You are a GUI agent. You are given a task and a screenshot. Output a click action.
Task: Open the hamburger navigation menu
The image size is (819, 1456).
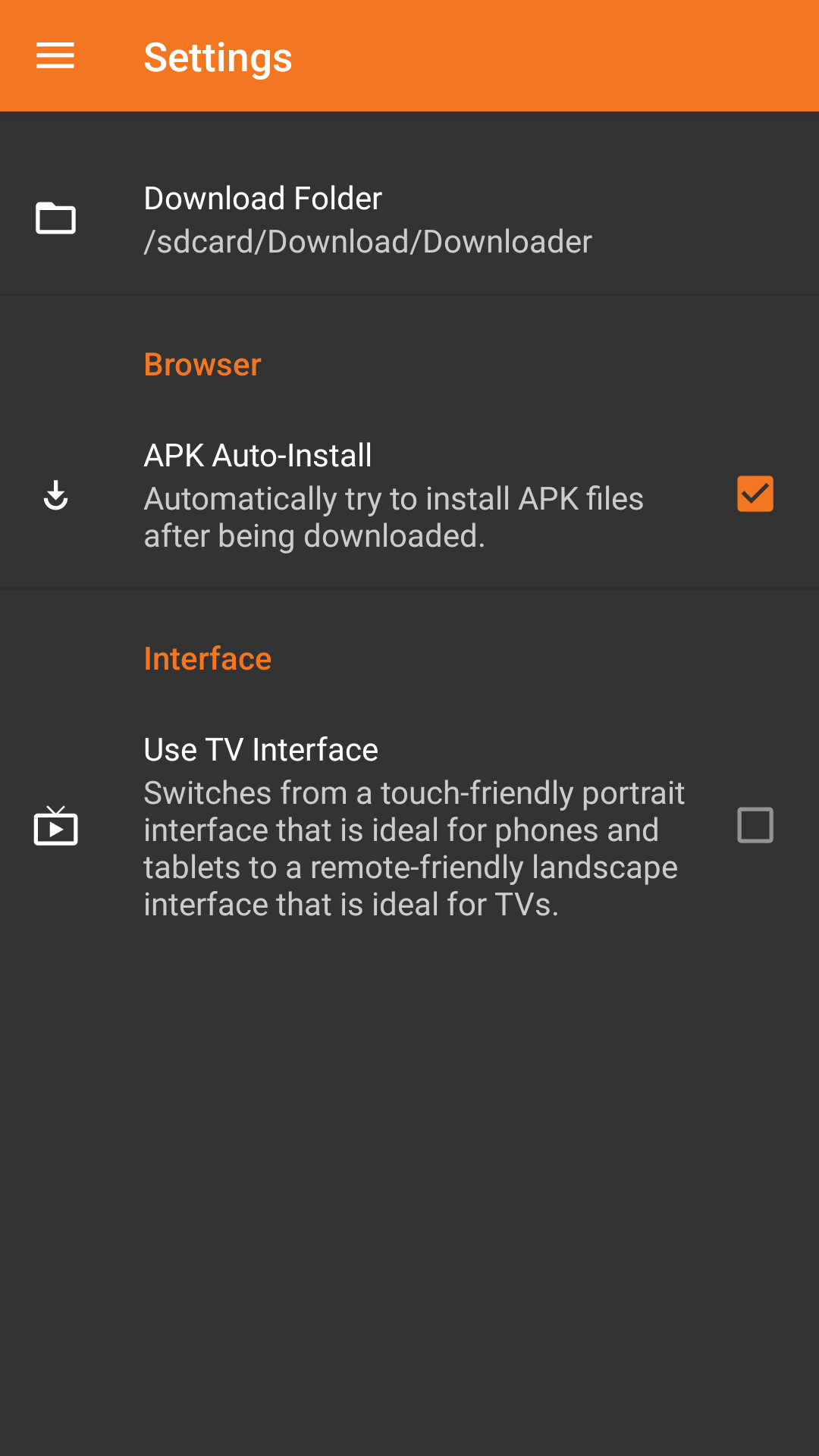[x=55, y=56]
